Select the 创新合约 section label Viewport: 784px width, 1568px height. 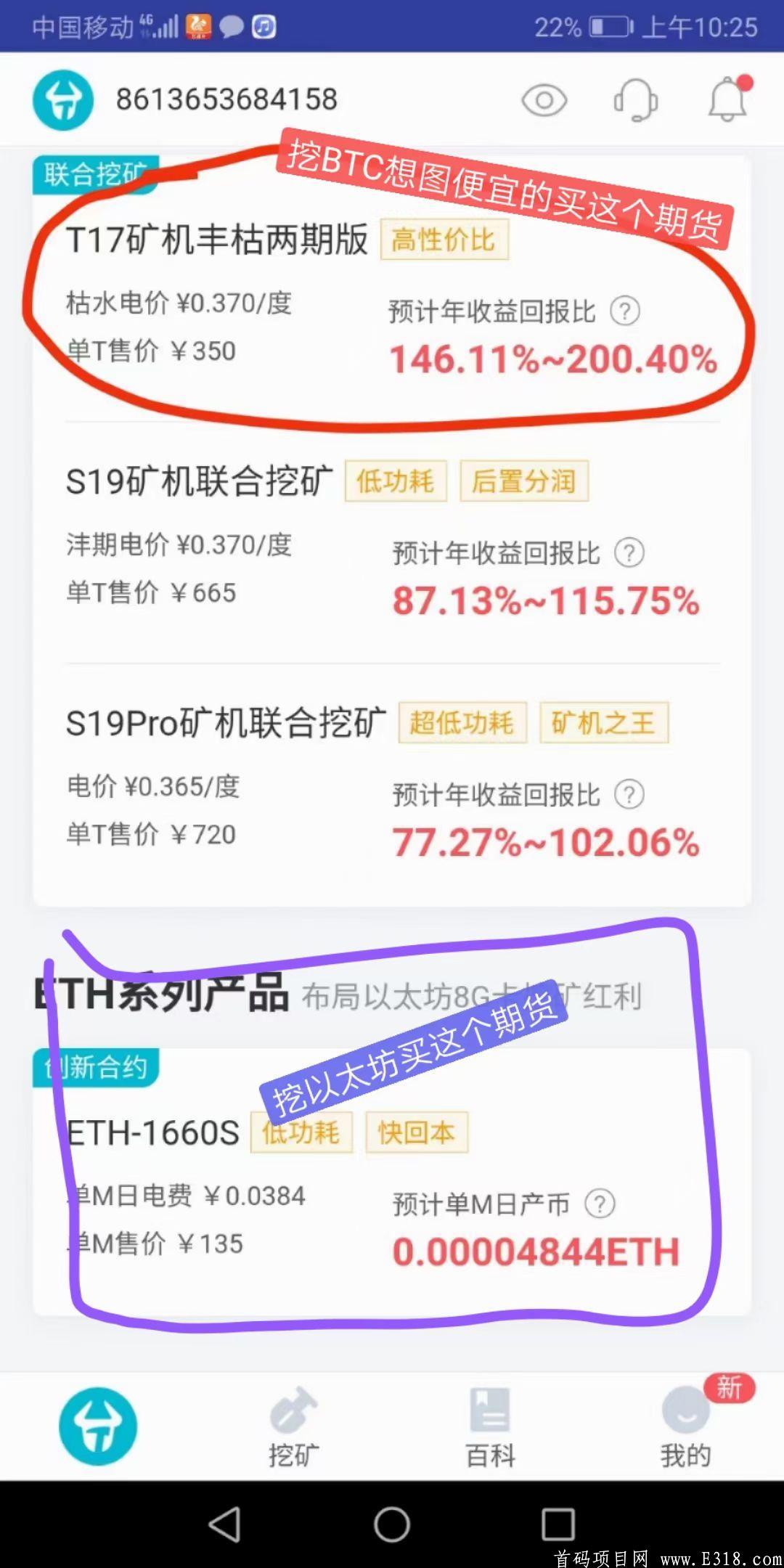click(x=95, y=1067)
